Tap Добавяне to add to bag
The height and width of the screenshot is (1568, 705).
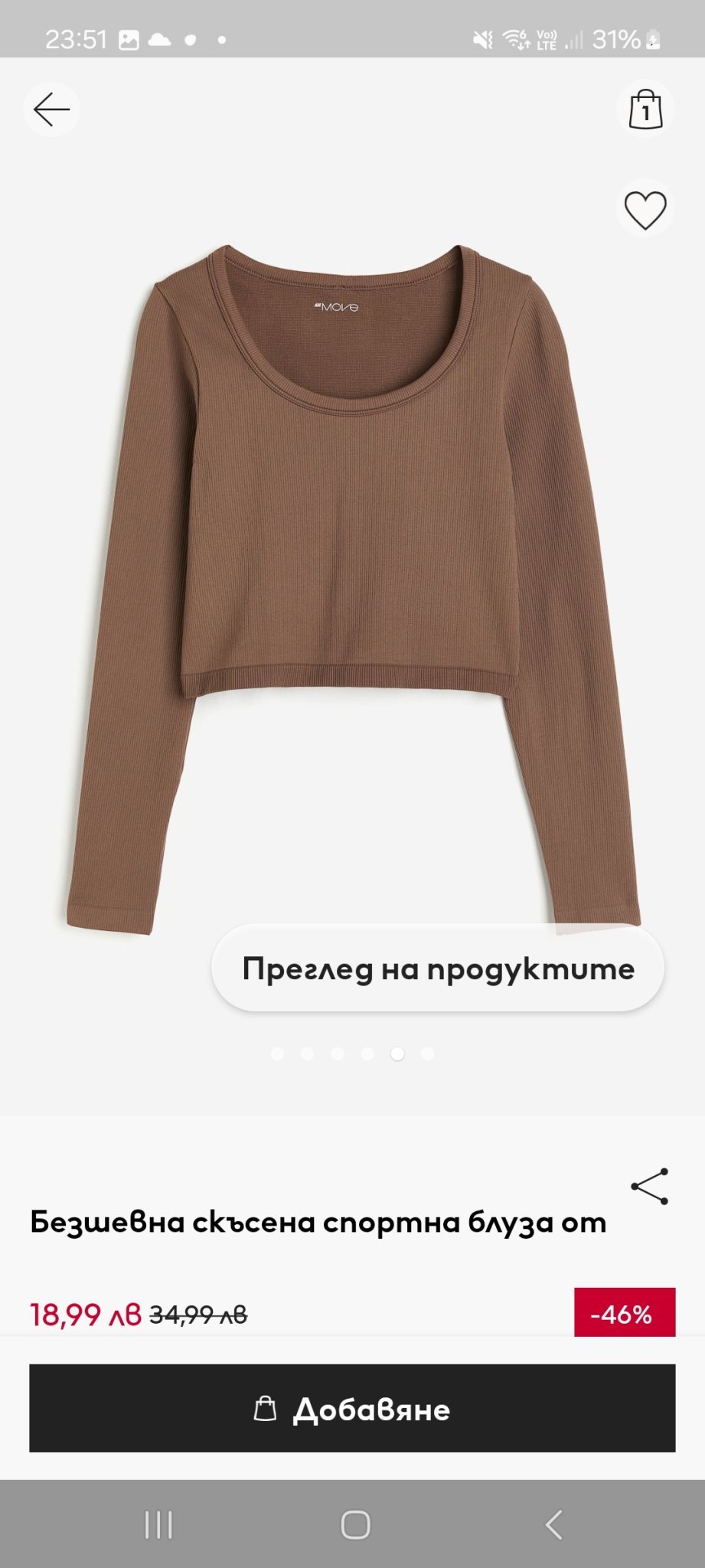coord(352,1409)
